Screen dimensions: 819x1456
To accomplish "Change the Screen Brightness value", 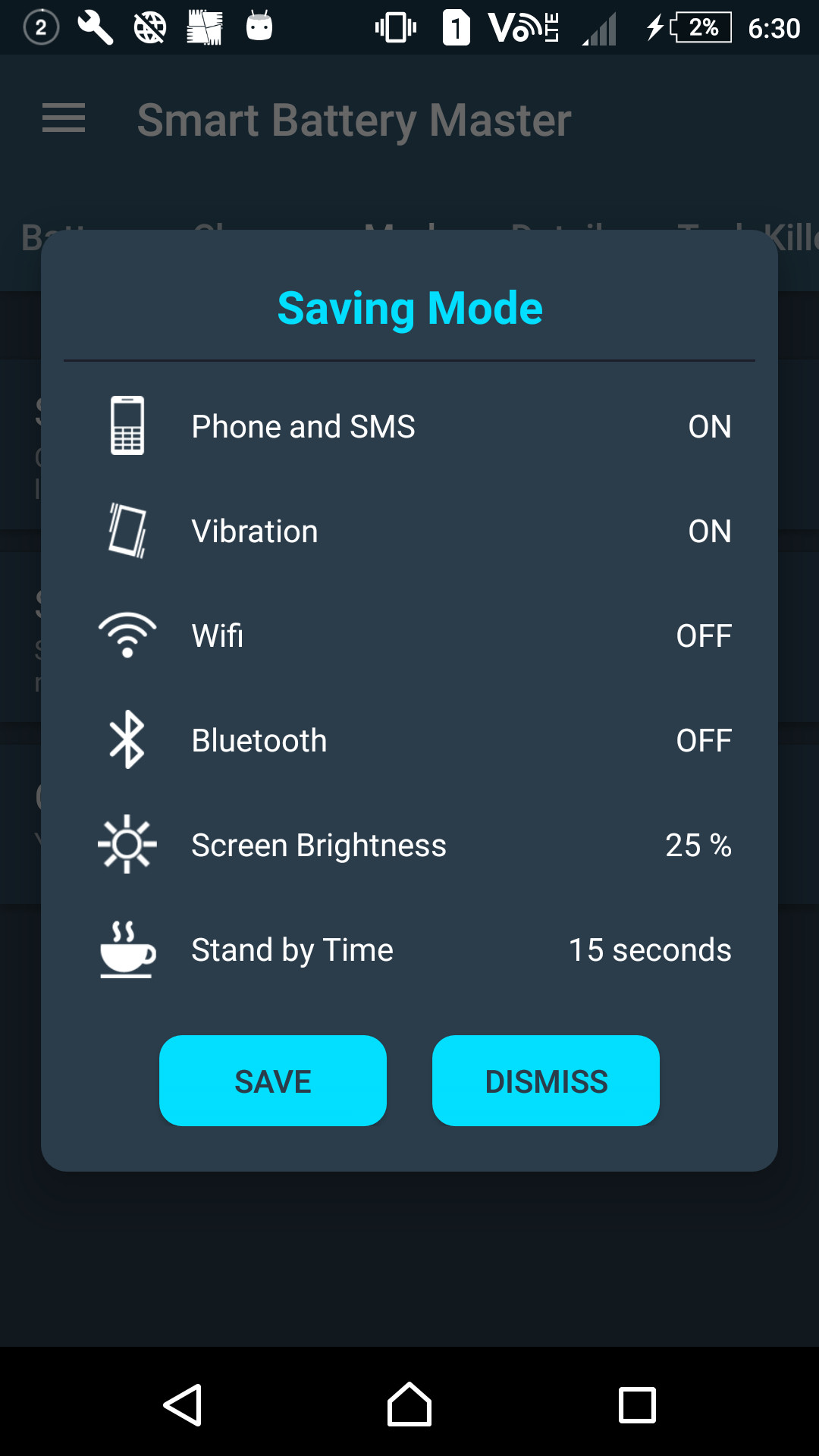I will (698, 846).
